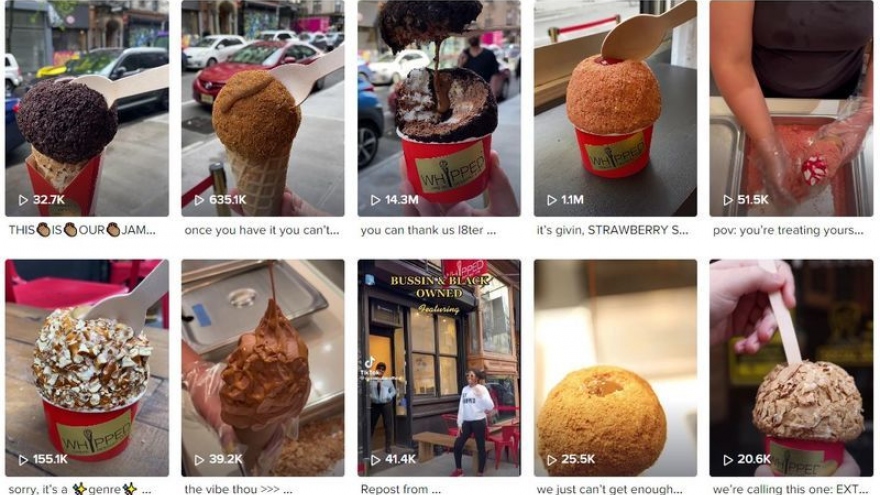Open the 14.3M views video
Screen dimensions: 880x495
(439, 108)
